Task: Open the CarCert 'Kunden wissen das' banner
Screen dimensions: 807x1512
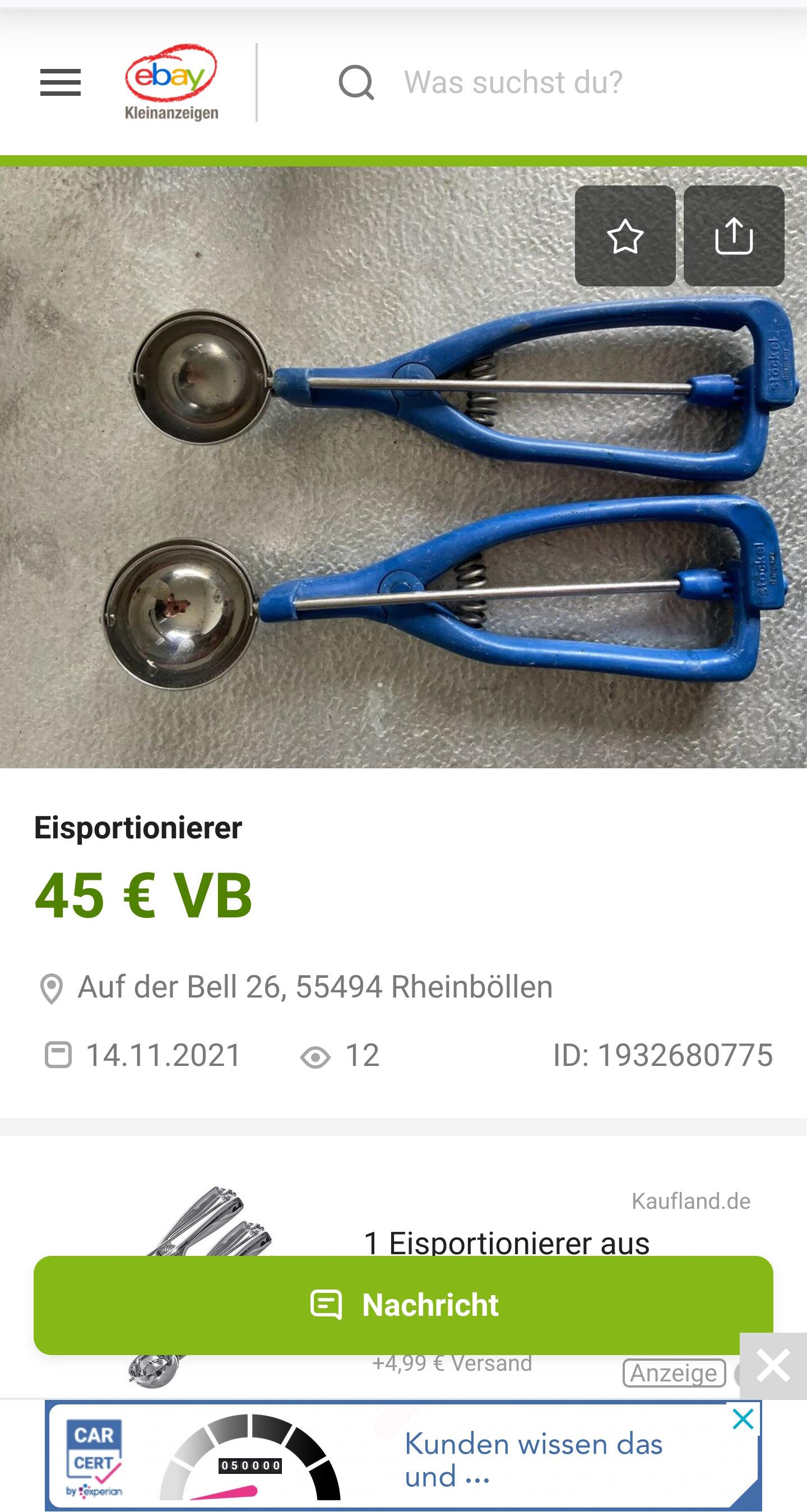Action: point(532,1460)
